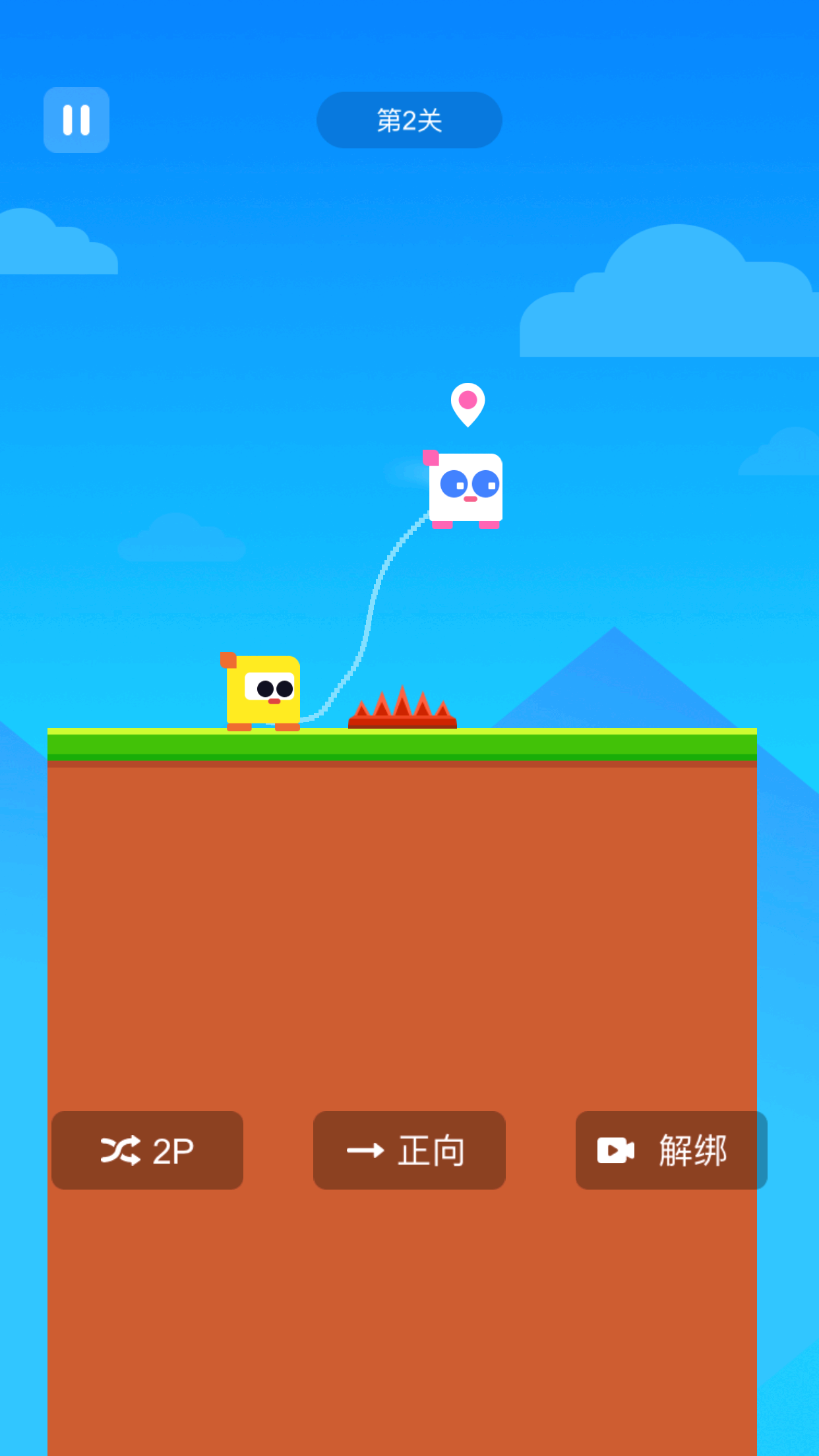This screenshot has width=819, height=1456.
Task: Tap the 解绑 video button
Action: tap(671, 1150)
